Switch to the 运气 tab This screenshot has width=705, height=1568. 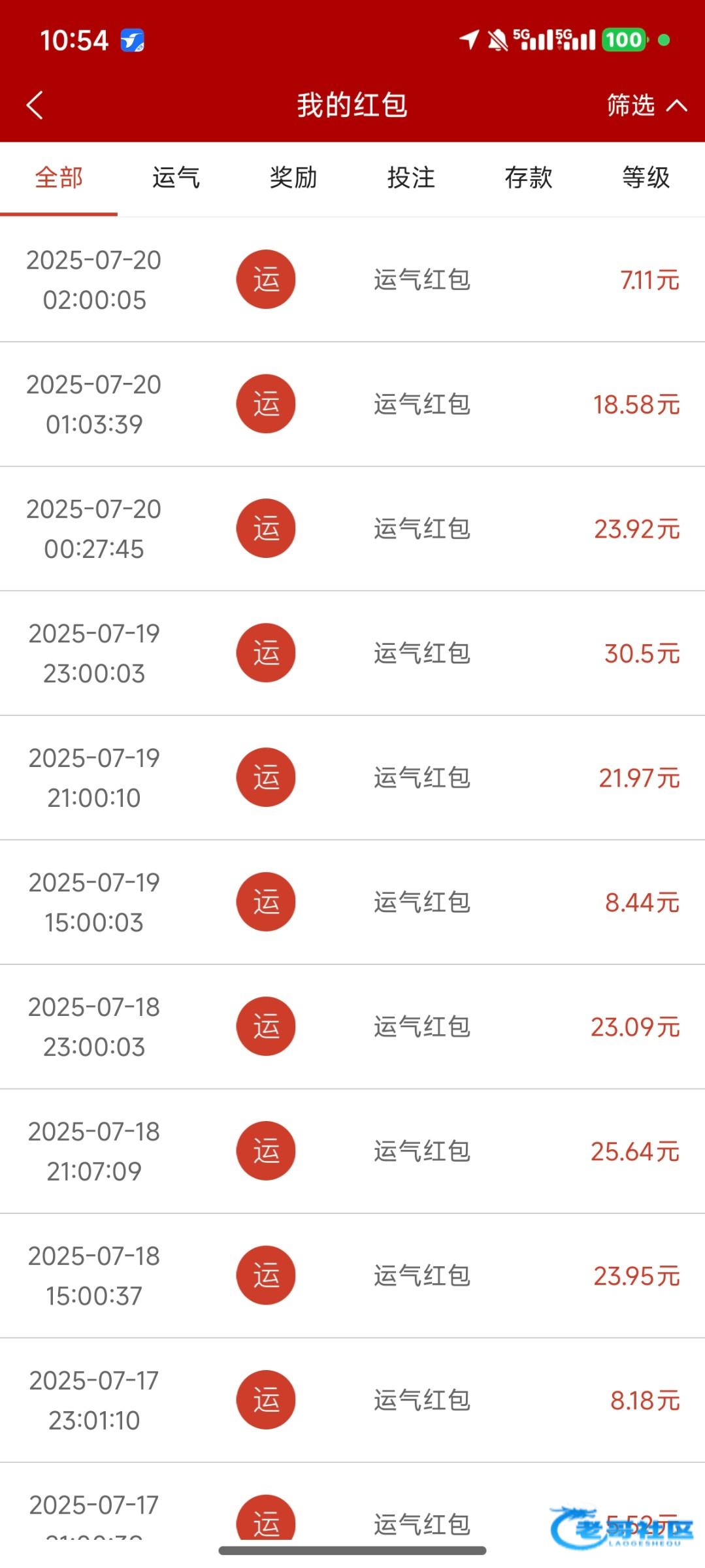[176, 178]
